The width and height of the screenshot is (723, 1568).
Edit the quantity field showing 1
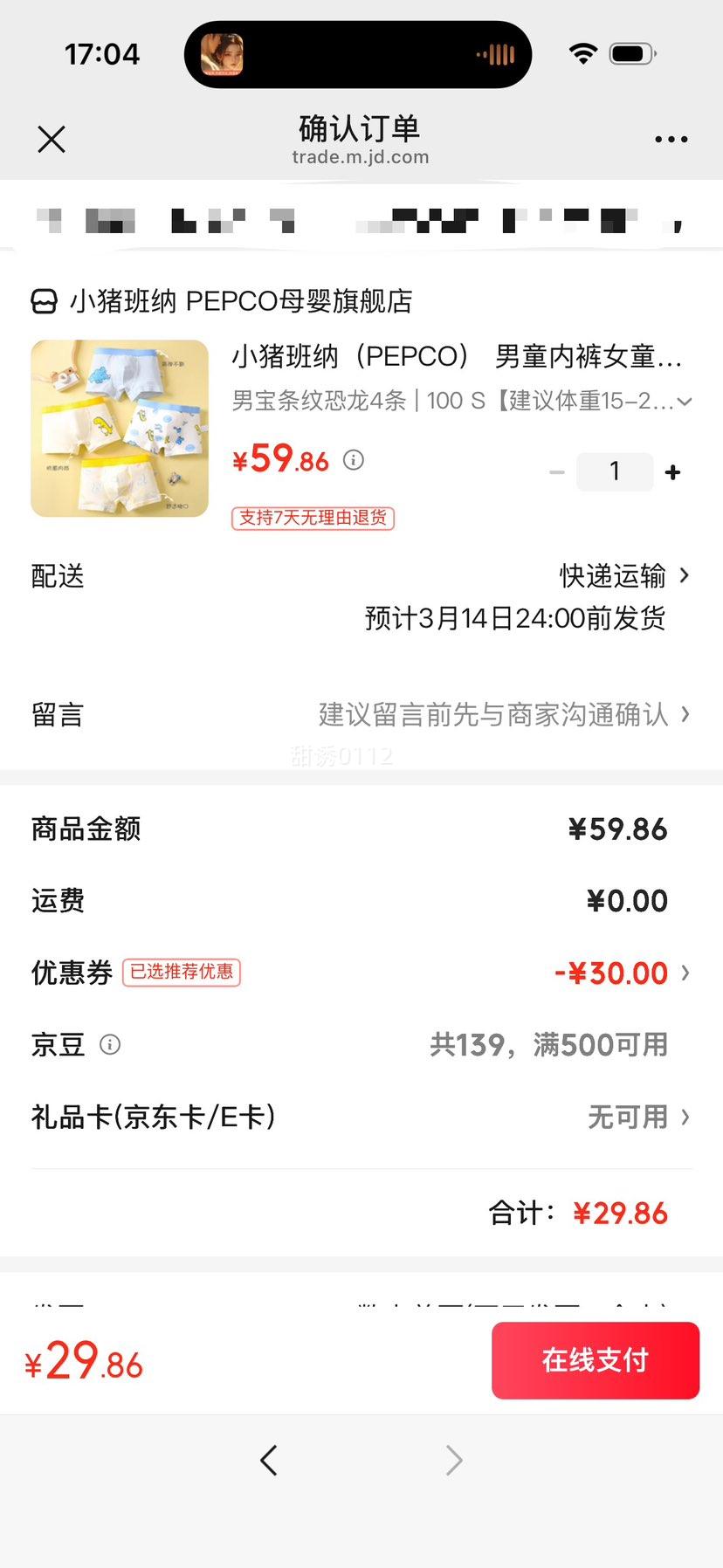615,472
